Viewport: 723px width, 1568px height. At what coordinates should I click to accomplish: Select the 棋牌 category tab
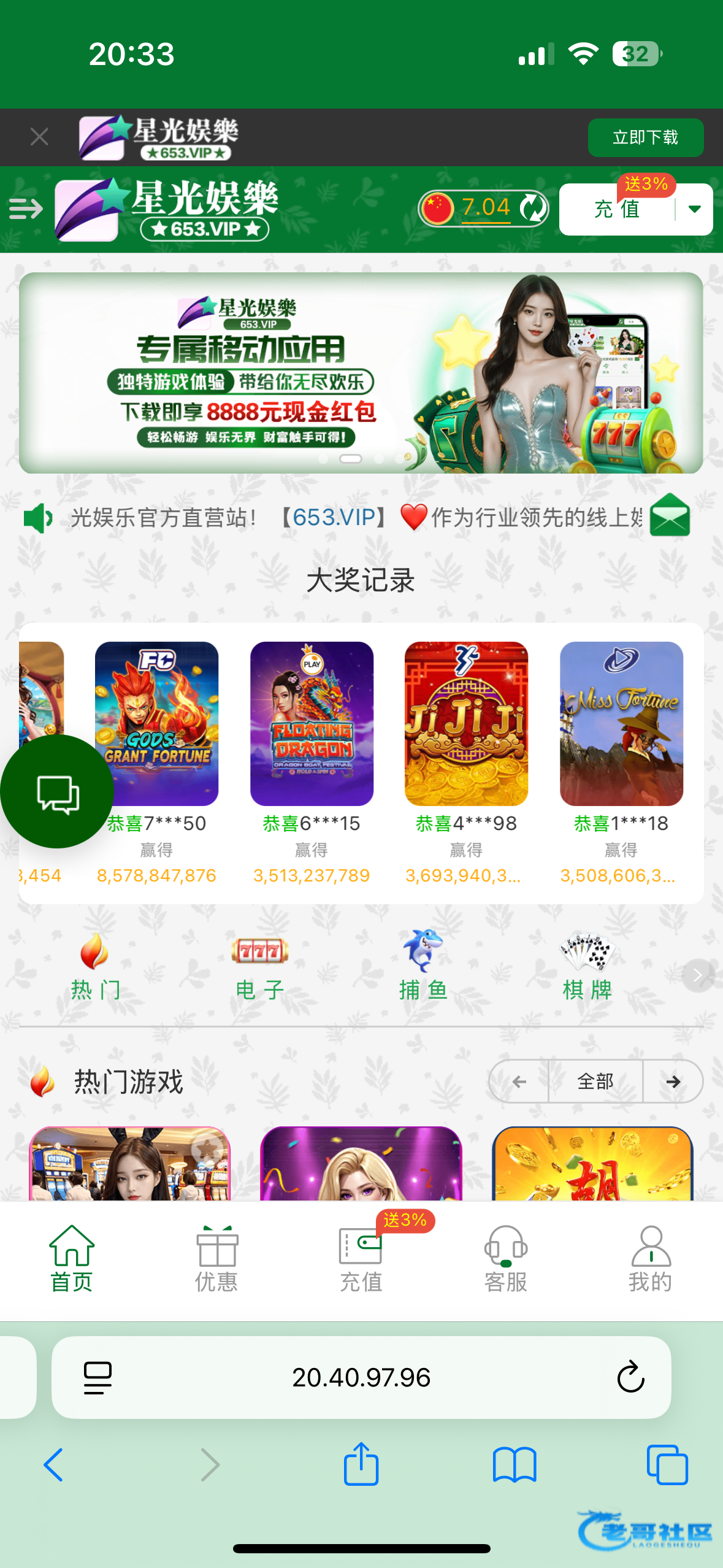(x=587, y=965)
